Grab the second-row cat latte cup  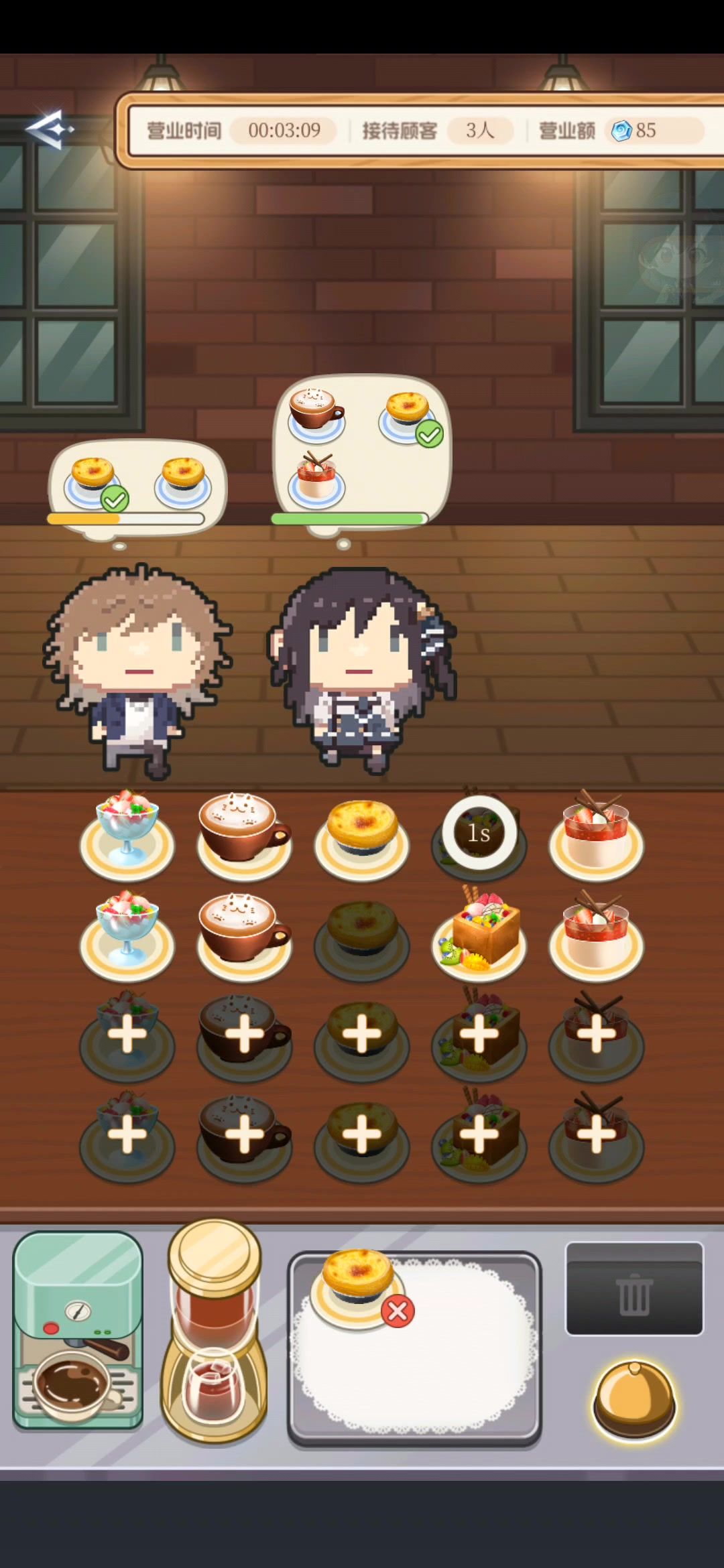(245, 937)
